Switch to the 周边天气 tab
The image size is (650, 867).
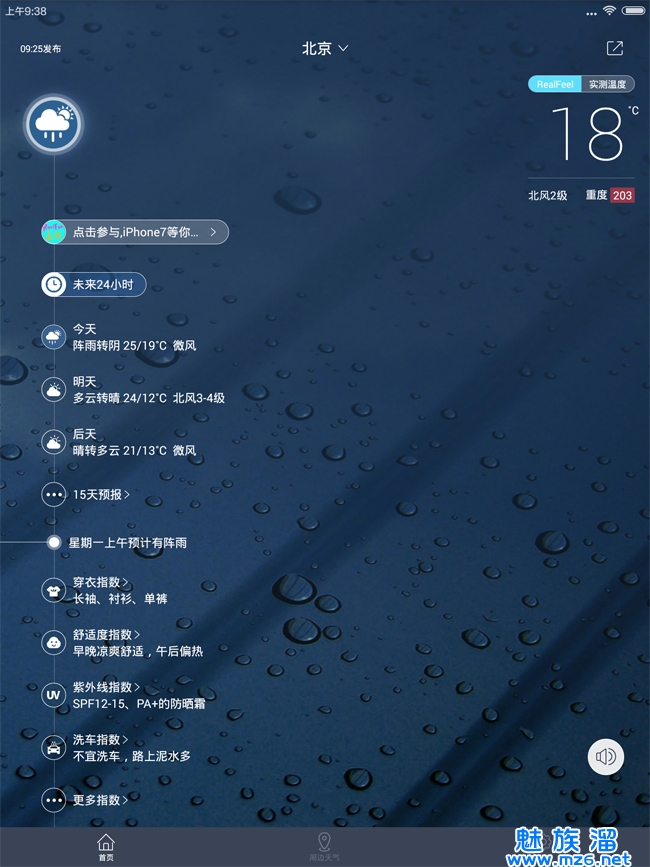pos(324,846)
